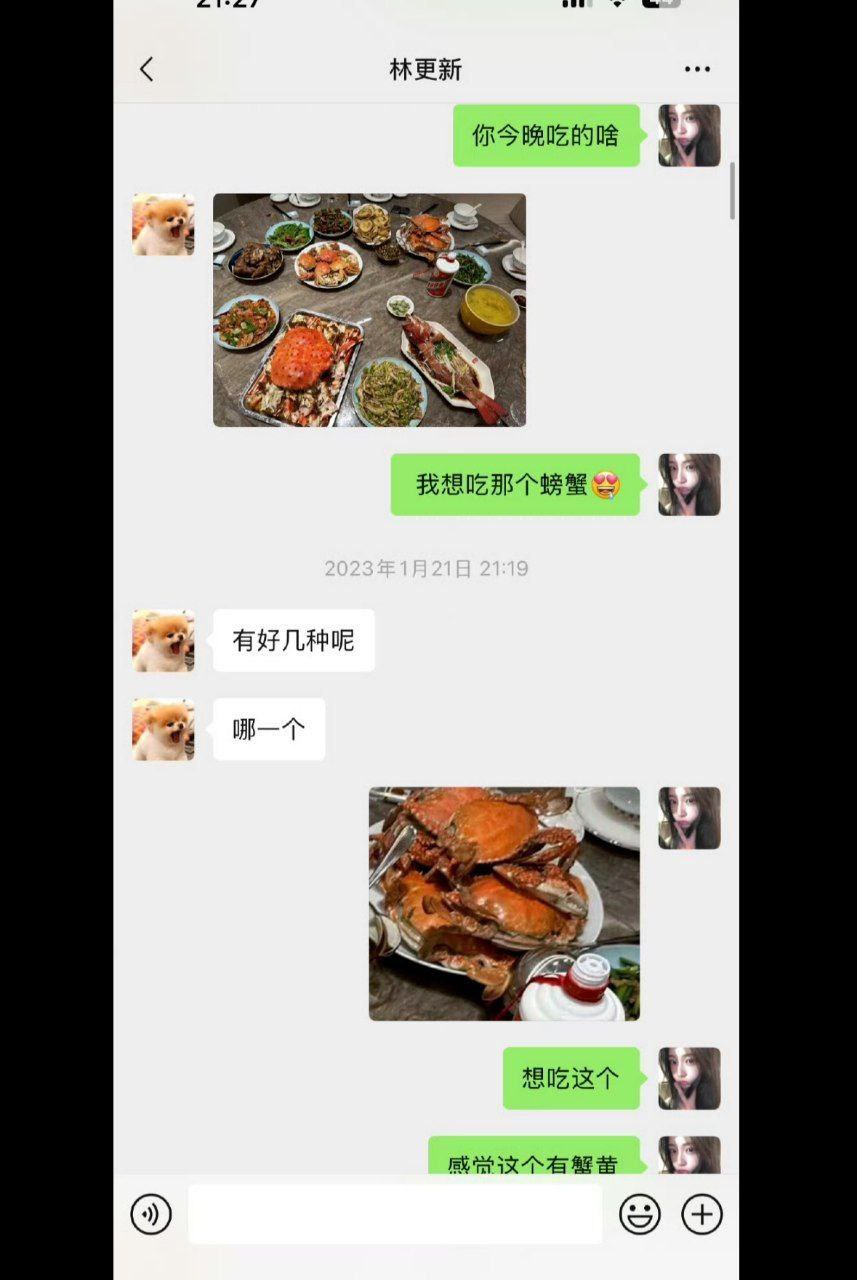The image size is (857, 1280).
Task: Open the crab close-up photo message
Action: point(504,903)
